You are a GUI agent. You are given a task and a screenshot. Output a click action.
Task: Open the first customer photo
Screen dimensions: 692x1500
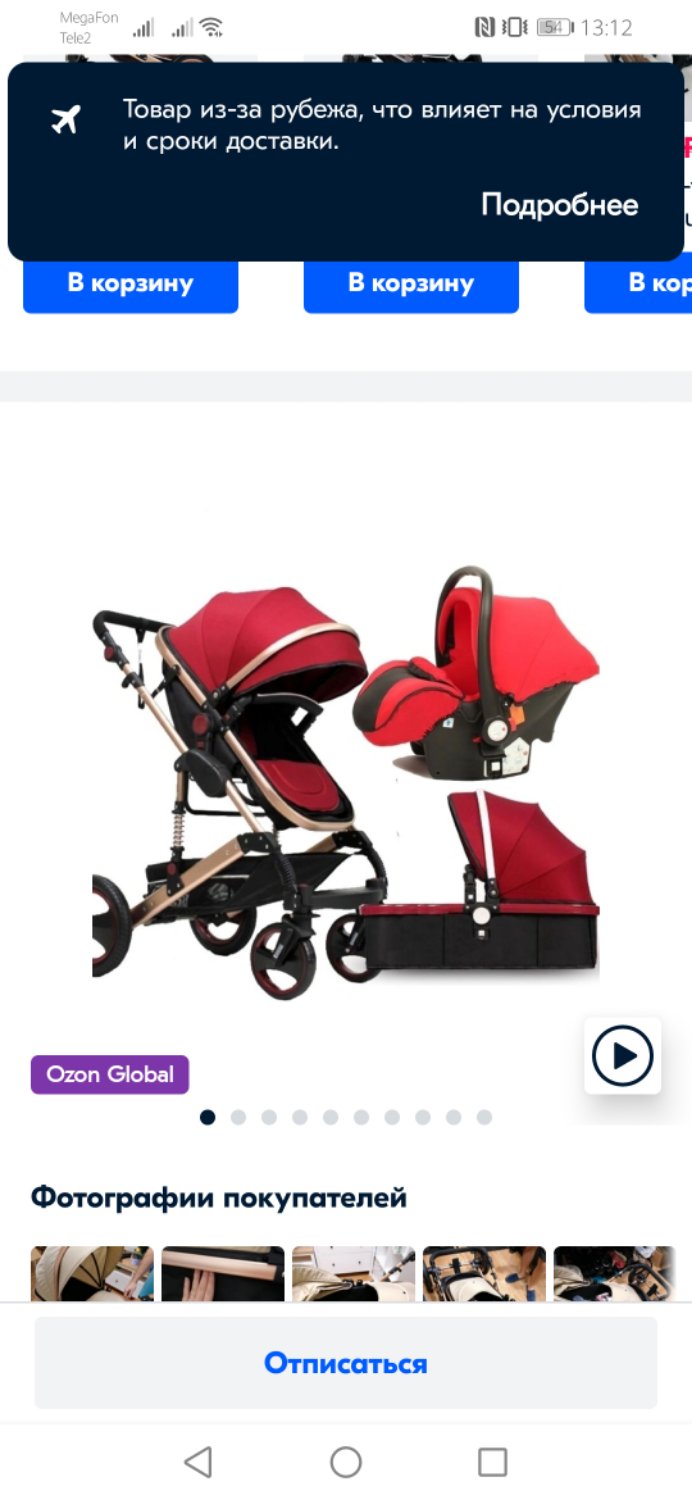click(92, 1273)
